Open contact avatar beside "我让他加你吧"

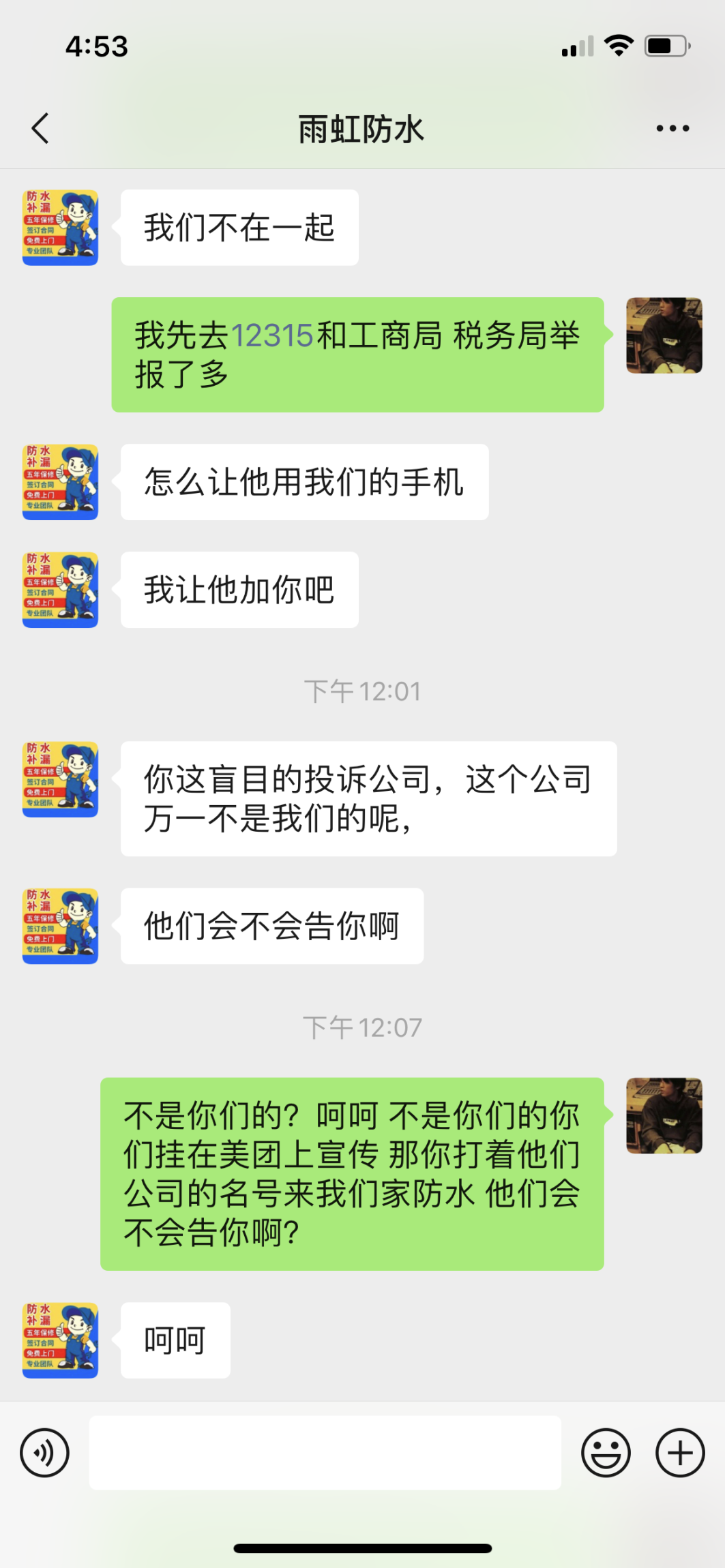coord(61,590)
